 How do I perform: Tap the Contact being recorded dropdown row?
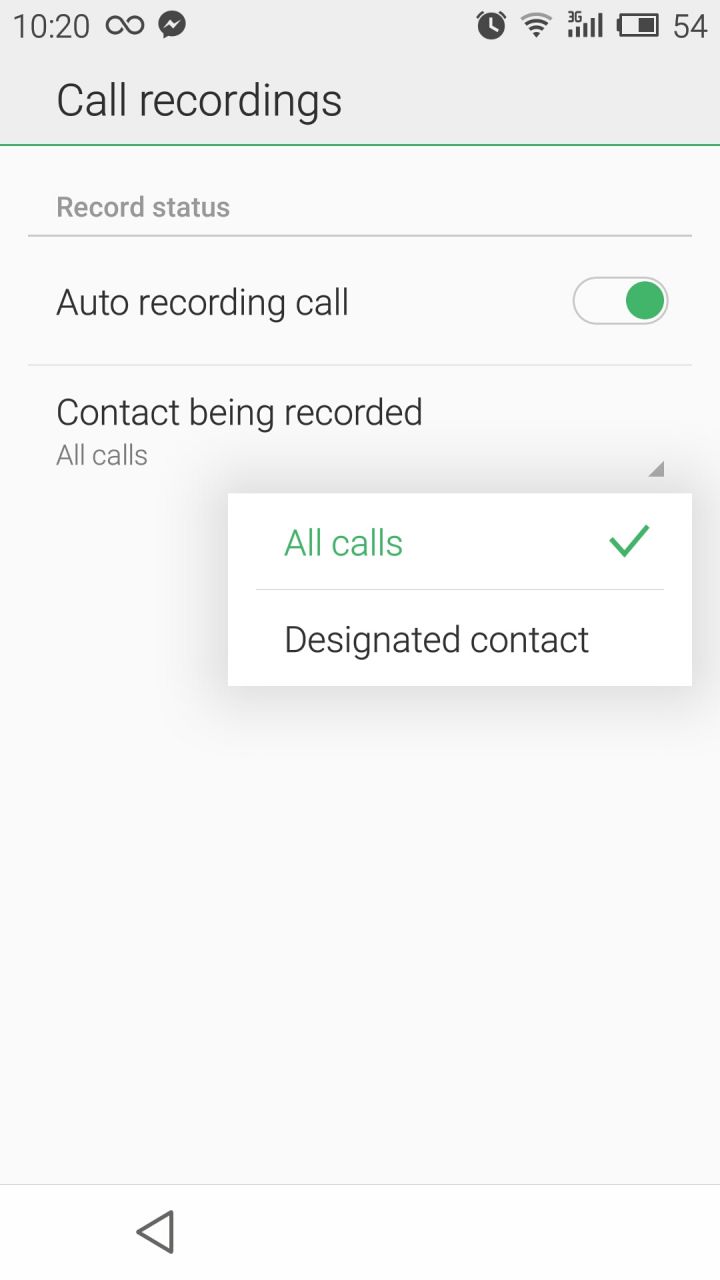(360, 430)
